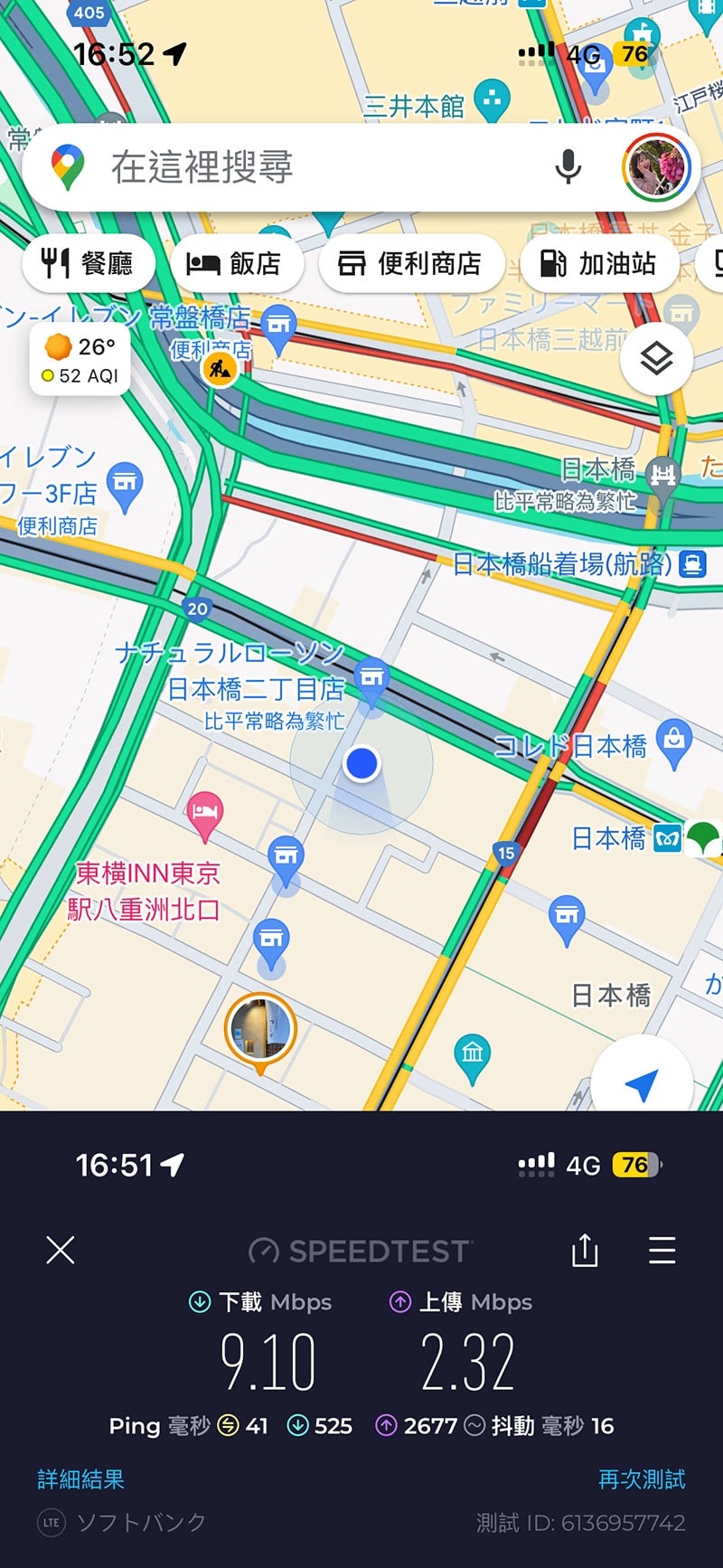Tap the share icon in Speedtest
723x1568 pixels.
coord(585,1252)
